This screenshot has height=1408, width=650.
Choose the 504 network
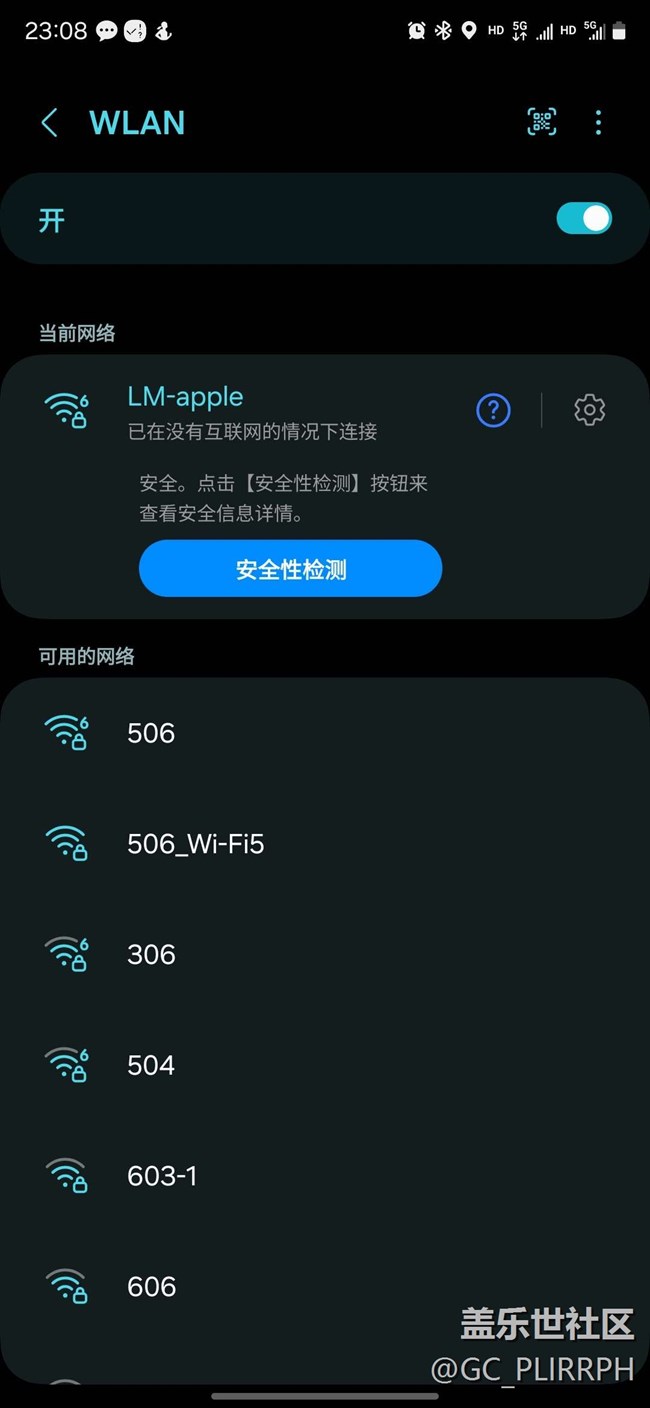click(x=325, y=1066)
